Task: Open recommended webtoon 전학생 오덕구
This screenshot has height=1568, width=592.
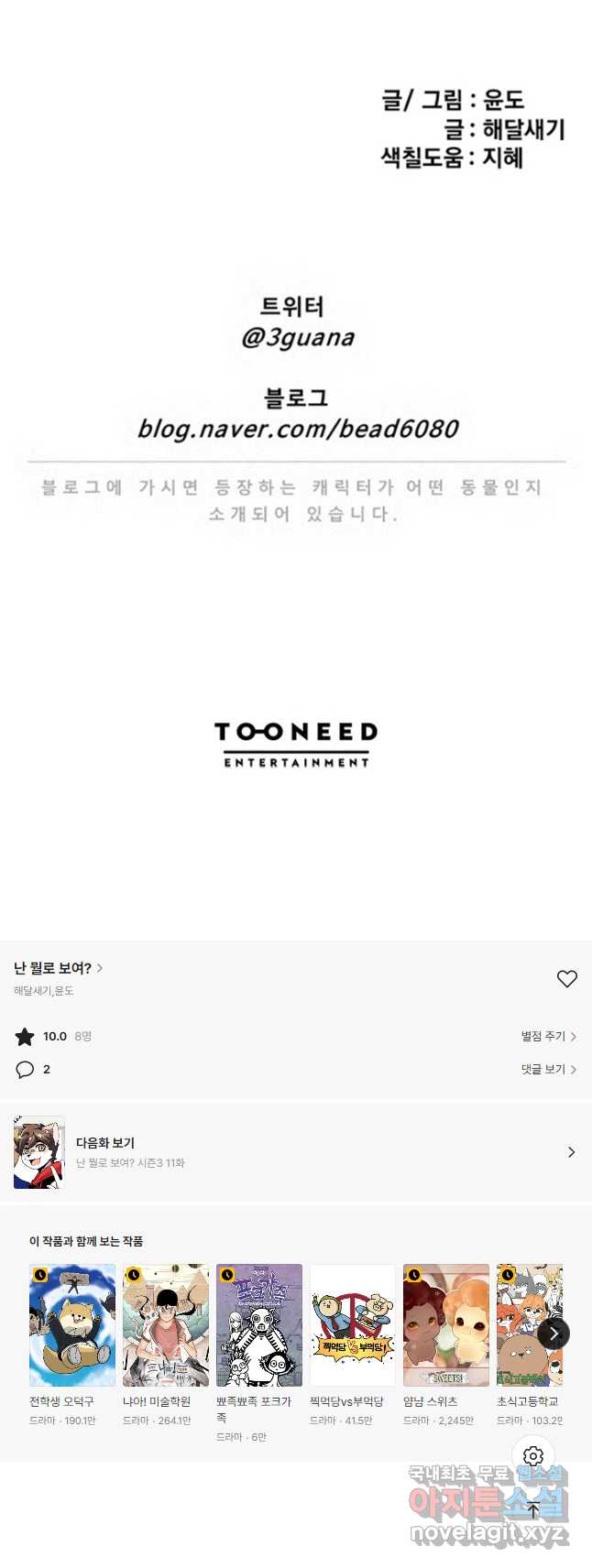Action: coord(71,1324)
